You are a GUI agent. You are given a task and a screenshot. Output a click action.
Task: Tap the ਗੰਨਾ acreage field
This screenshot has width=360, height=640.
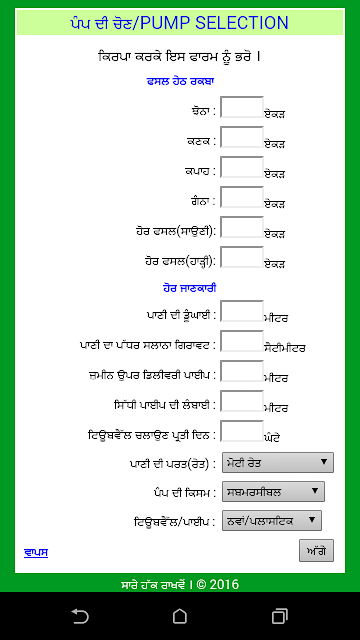tap(242, 198)
